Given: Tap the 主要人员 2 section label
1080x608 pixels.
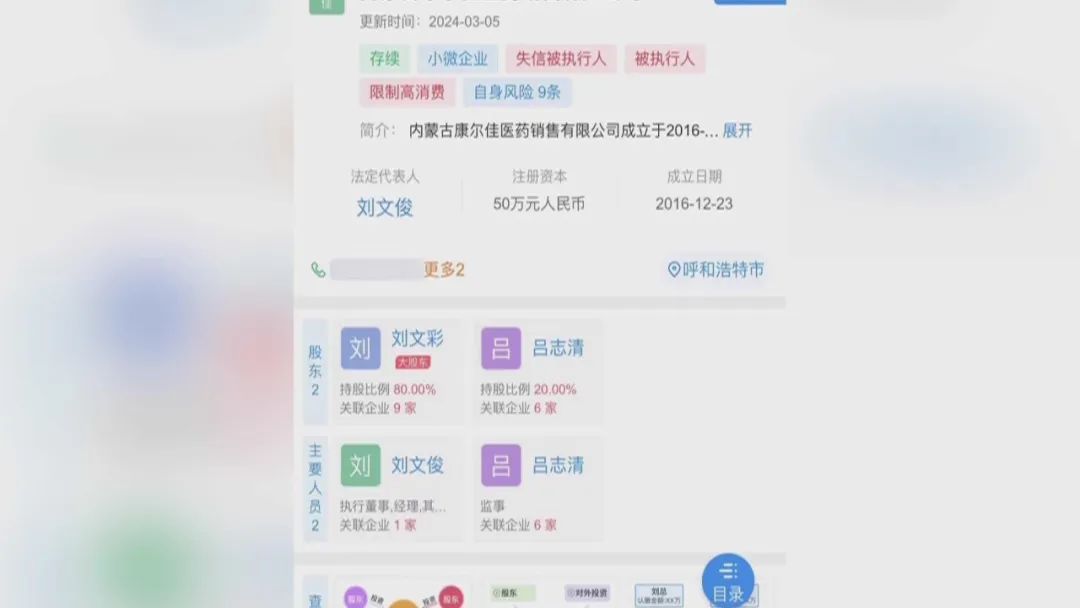Looking at the screenshot, I should (315, 488).
